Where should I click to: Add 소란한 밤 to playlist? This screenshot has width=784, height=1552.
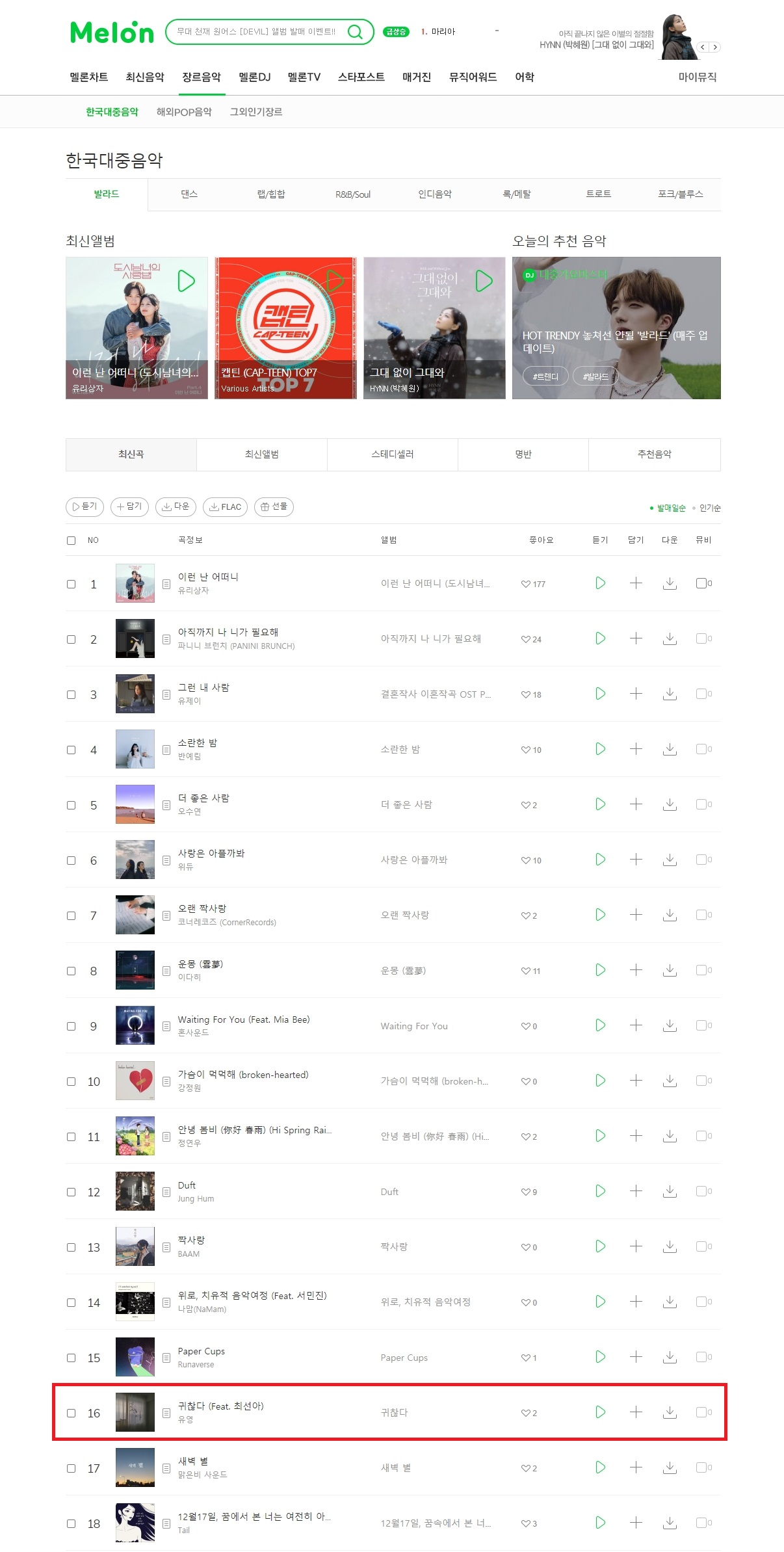pos(636,749)
